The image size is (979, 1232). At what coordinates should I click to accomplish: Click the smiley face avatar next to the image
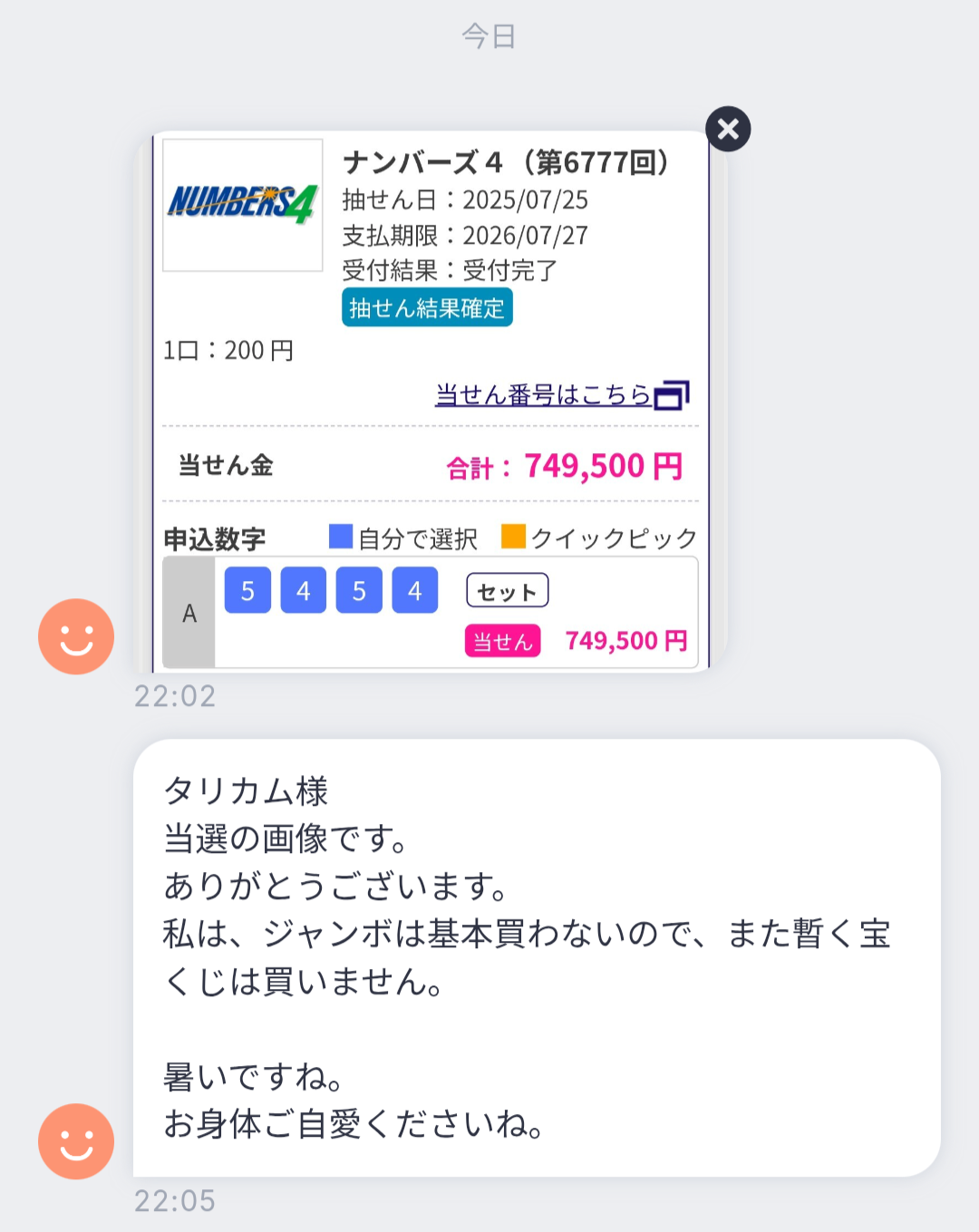pyautogui.click(x=76, y=636)
